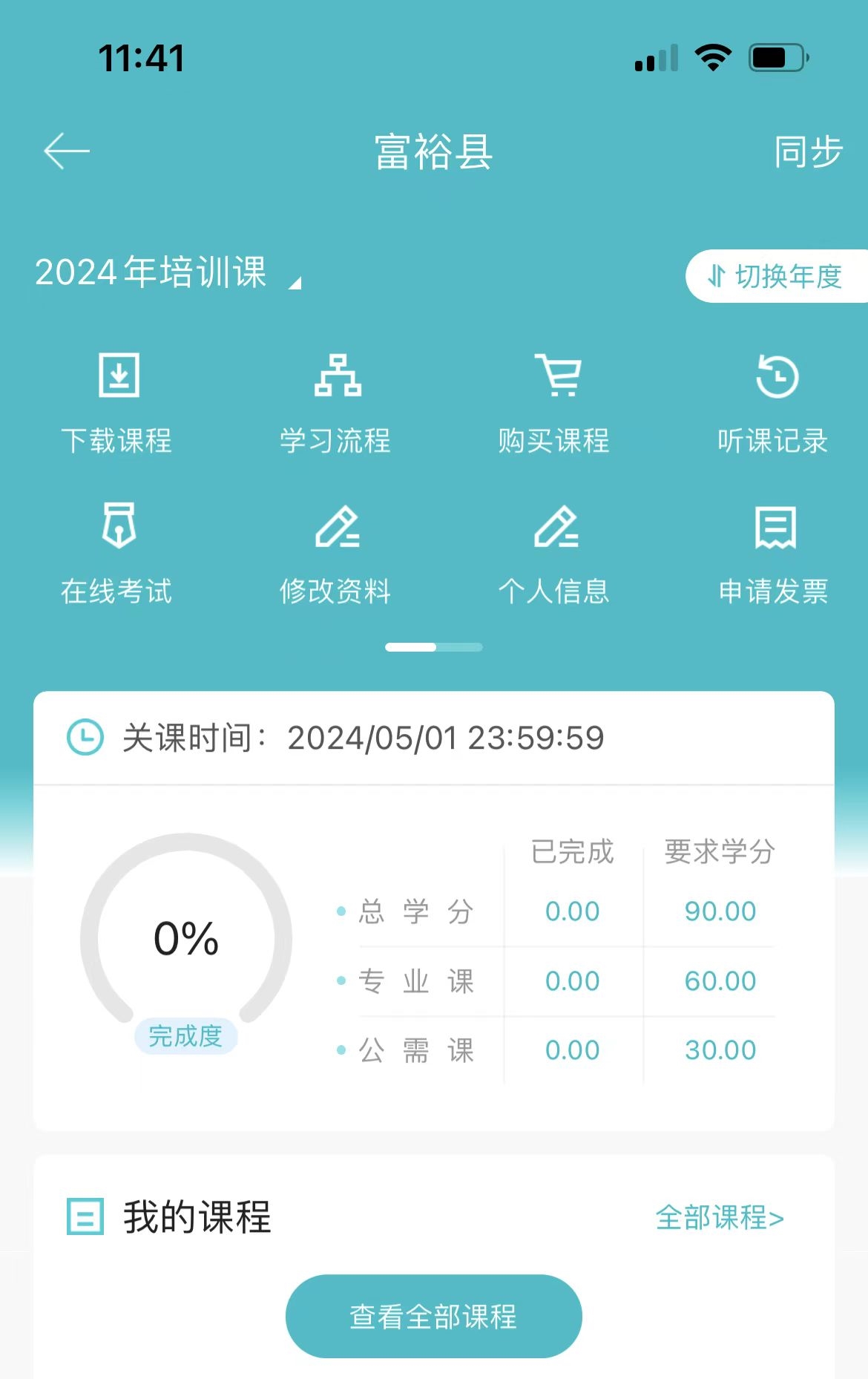Tap the 同步 sync button

coord(808,152)
